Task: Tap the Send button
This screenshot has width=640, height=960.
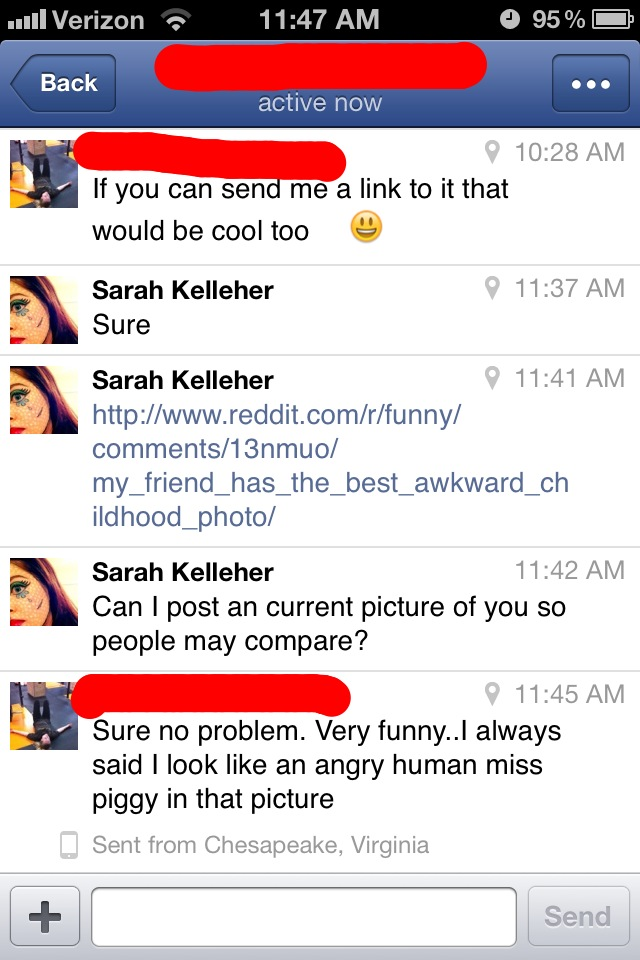Action: [x=577, y=916]
